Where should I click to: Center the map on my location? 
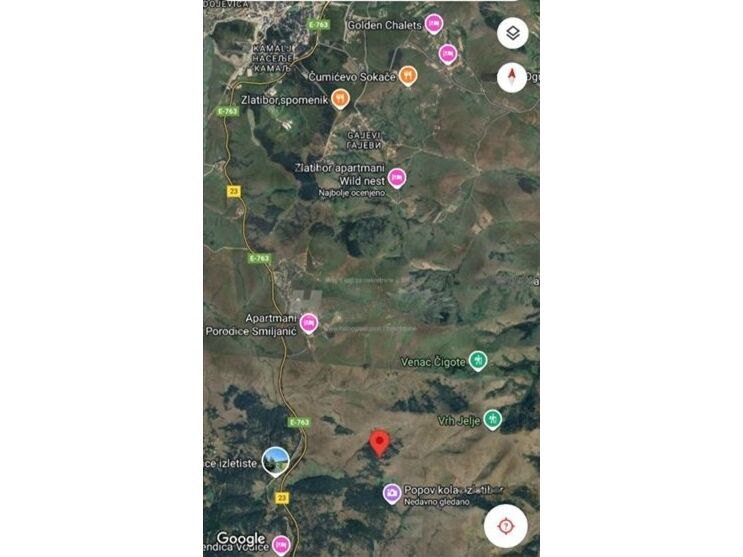[x=506, y=526]
